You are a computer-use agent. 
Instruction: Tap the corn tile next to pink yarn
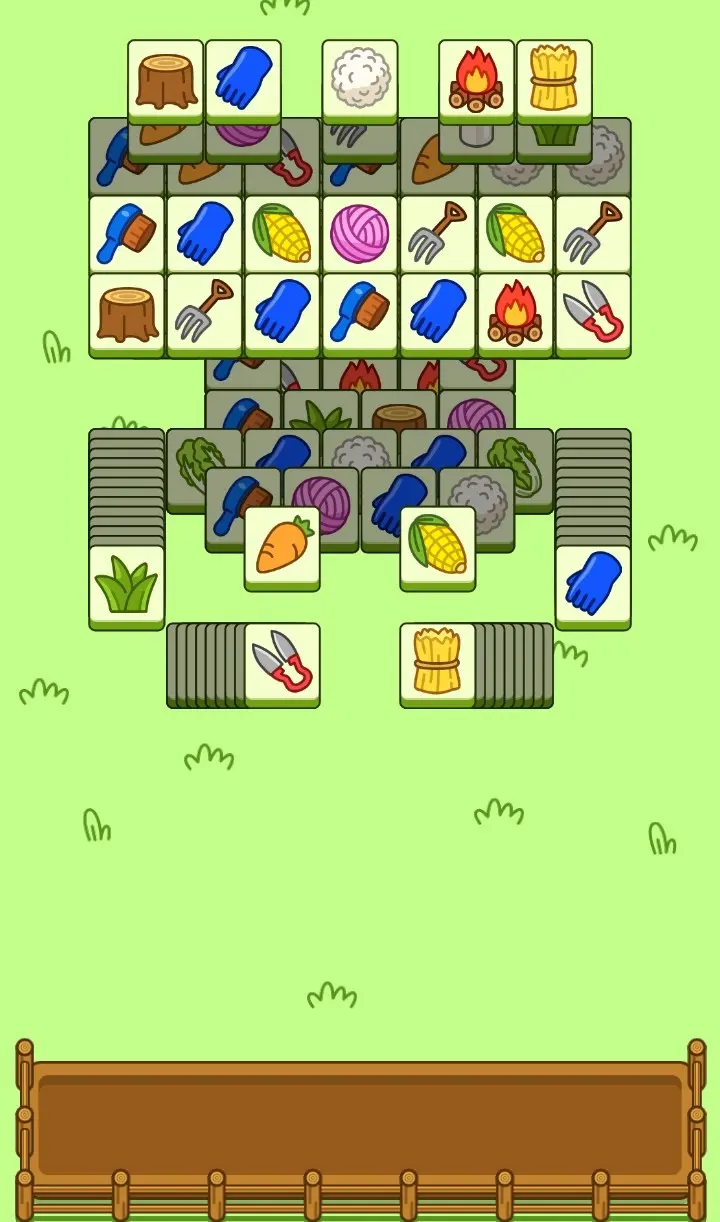click(x=282, y=233)
